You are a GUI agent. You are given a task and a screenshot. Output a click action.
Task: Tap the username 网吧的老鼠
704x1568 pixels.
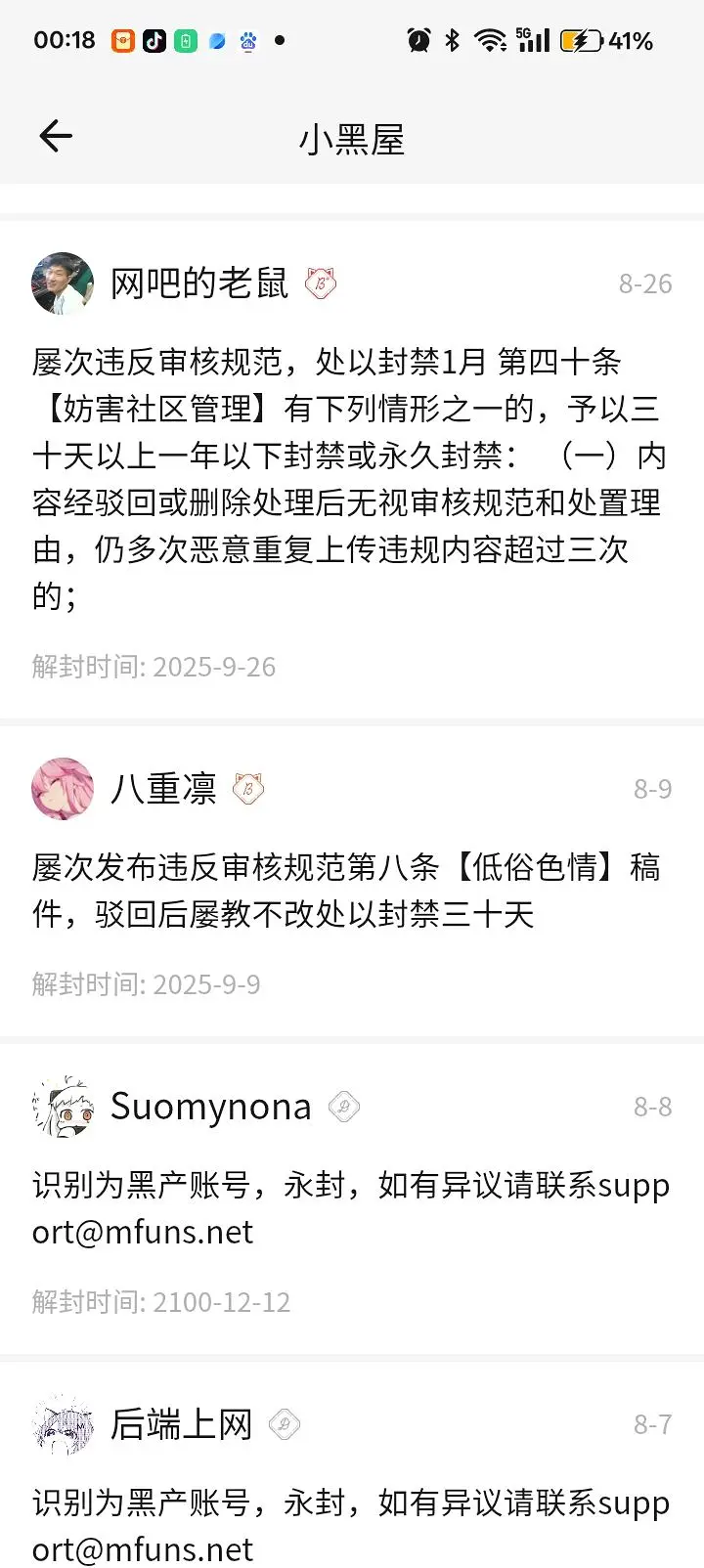click(x=199, y=283)
